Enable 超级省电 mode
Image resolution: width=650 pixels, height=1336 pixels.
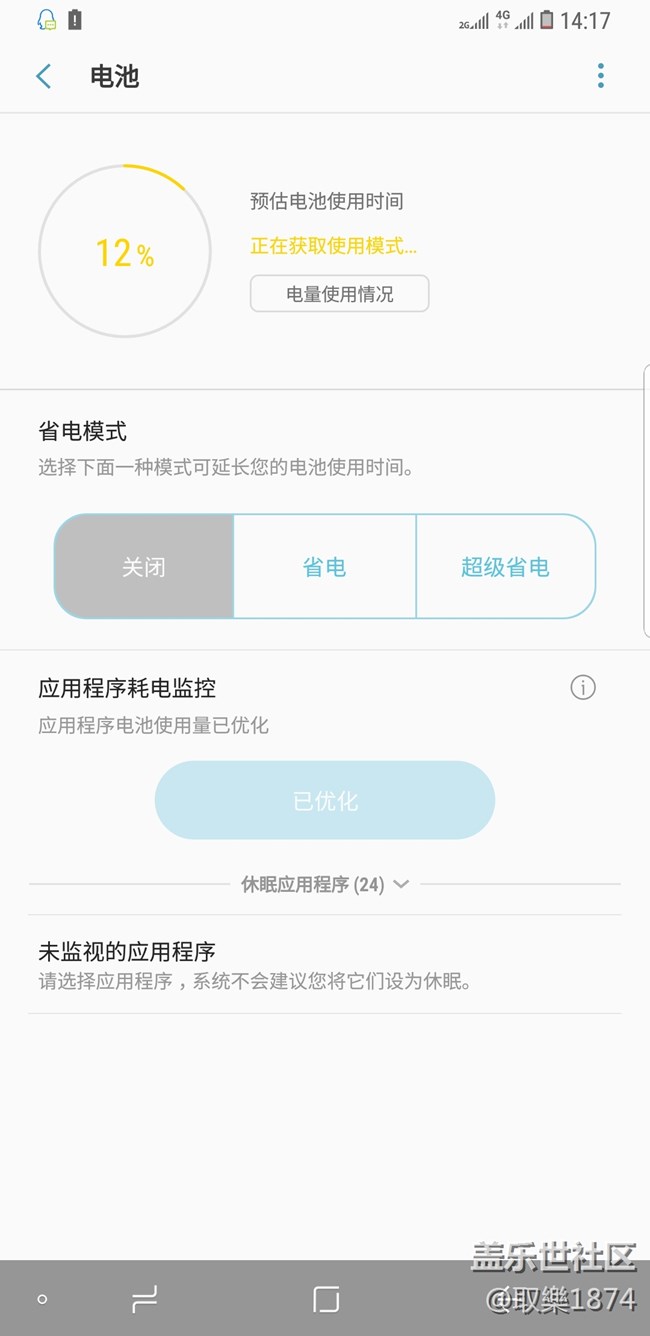(x=506, y=567)
